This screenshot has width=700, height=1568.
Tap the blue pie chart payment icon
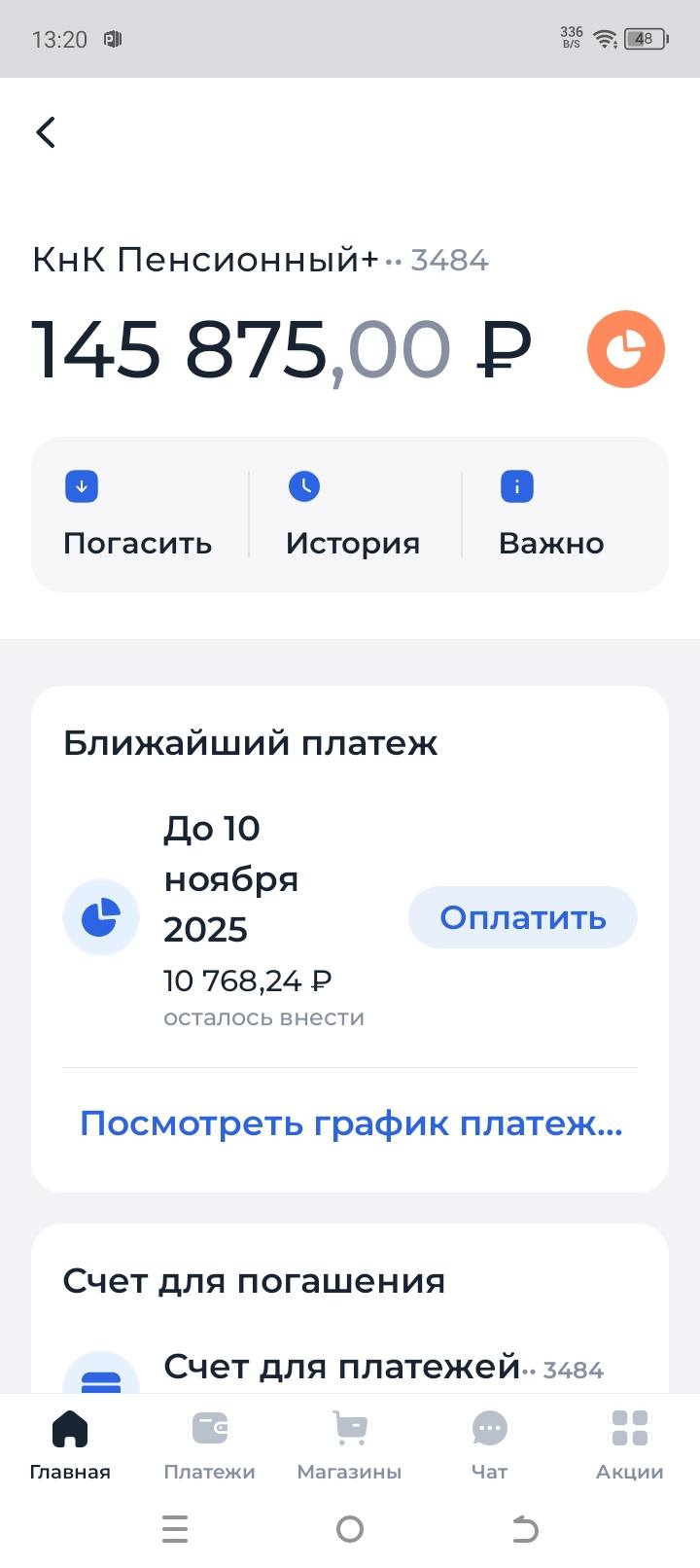(x=101, y=915)
